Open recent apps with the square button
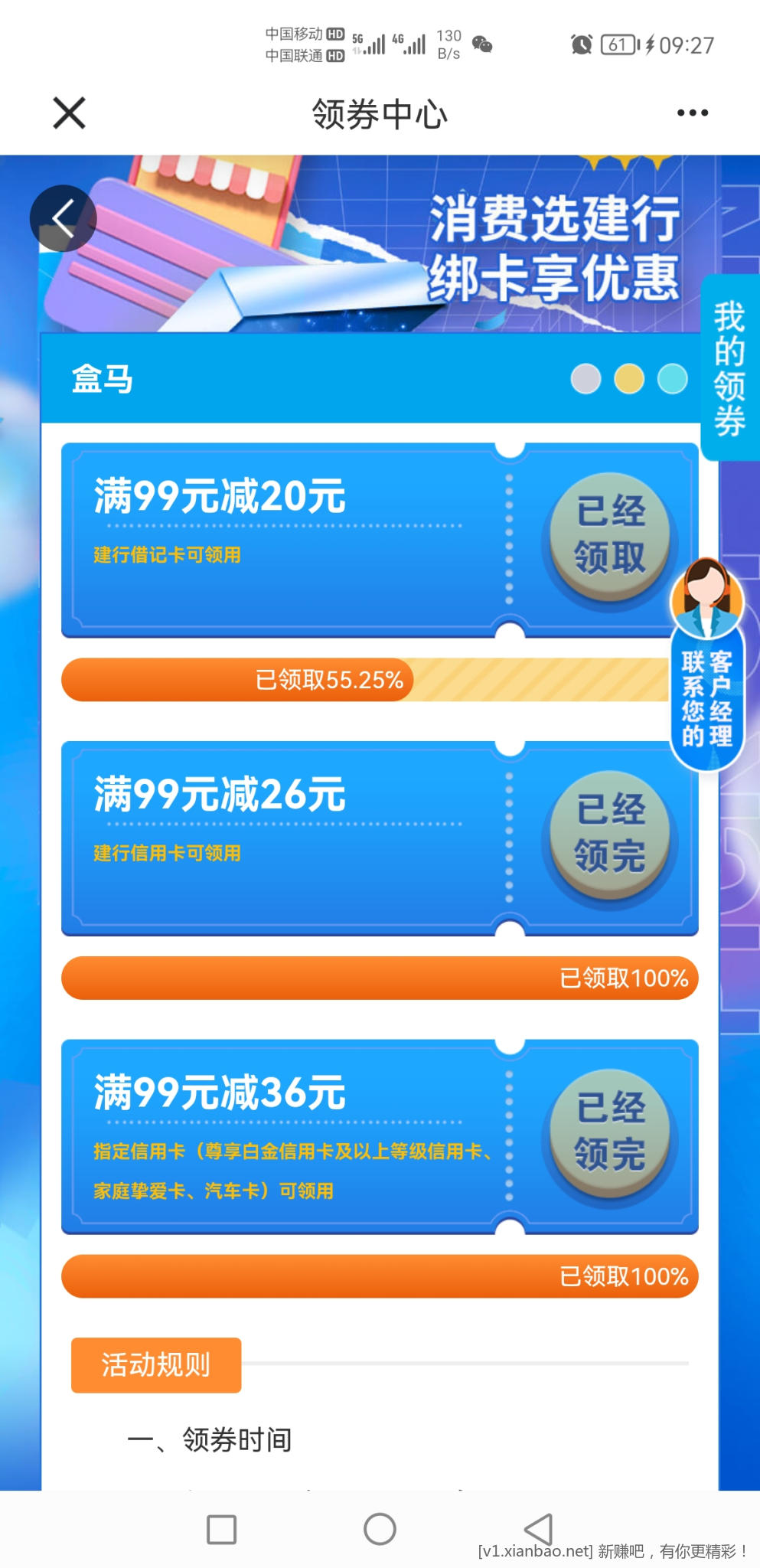This screenshot has width=760, height=1568. [221, 1530]
